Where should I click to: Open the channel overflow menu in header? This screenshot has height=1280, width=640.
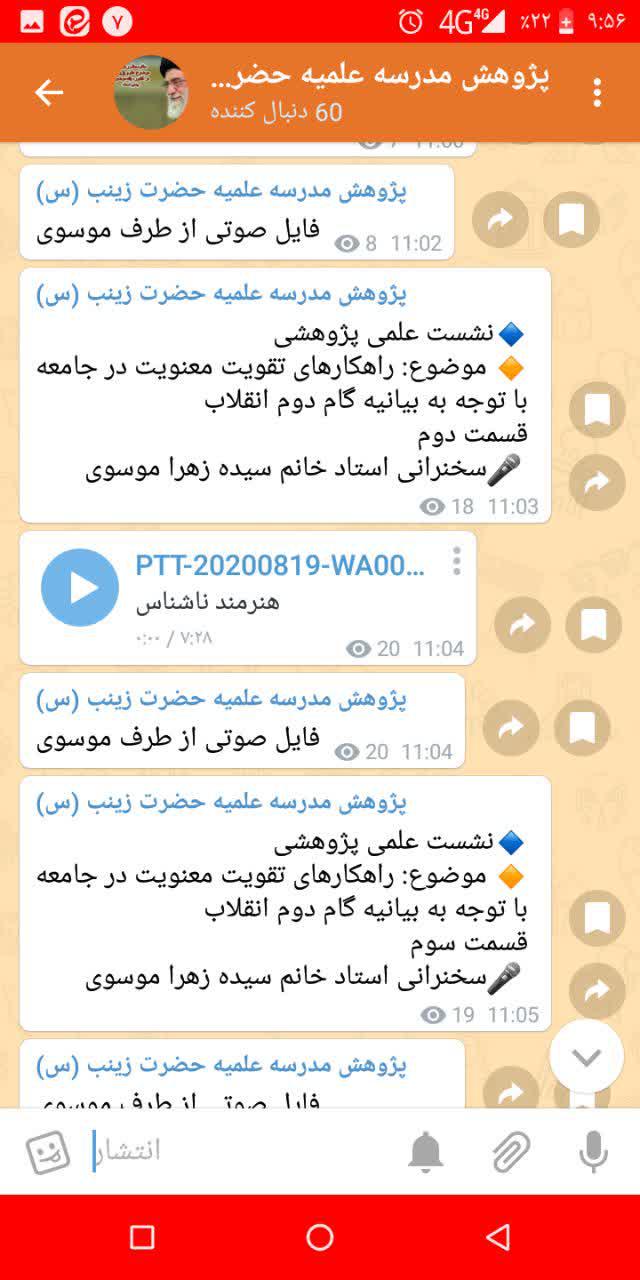[597, 92]
